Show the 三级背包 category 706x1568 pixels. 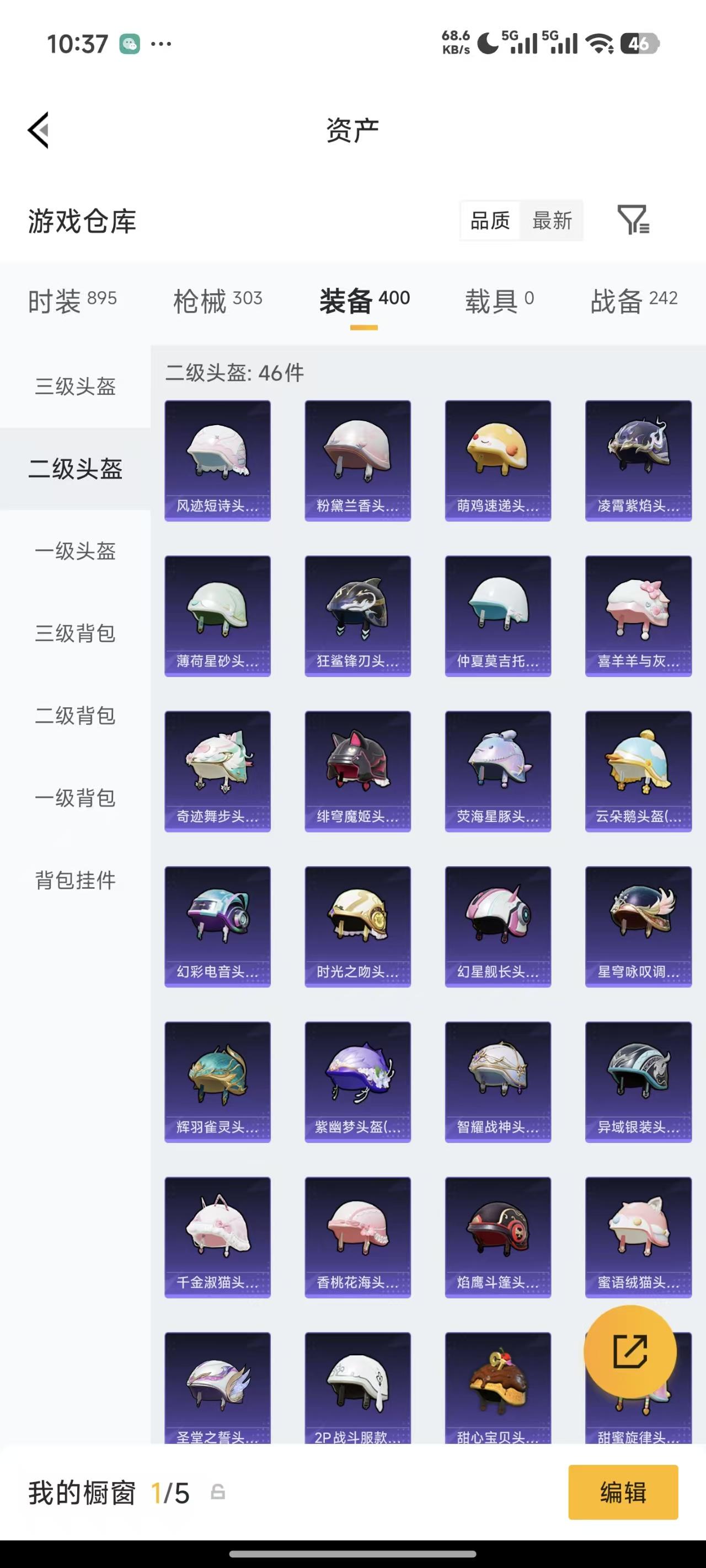point(75,633)
